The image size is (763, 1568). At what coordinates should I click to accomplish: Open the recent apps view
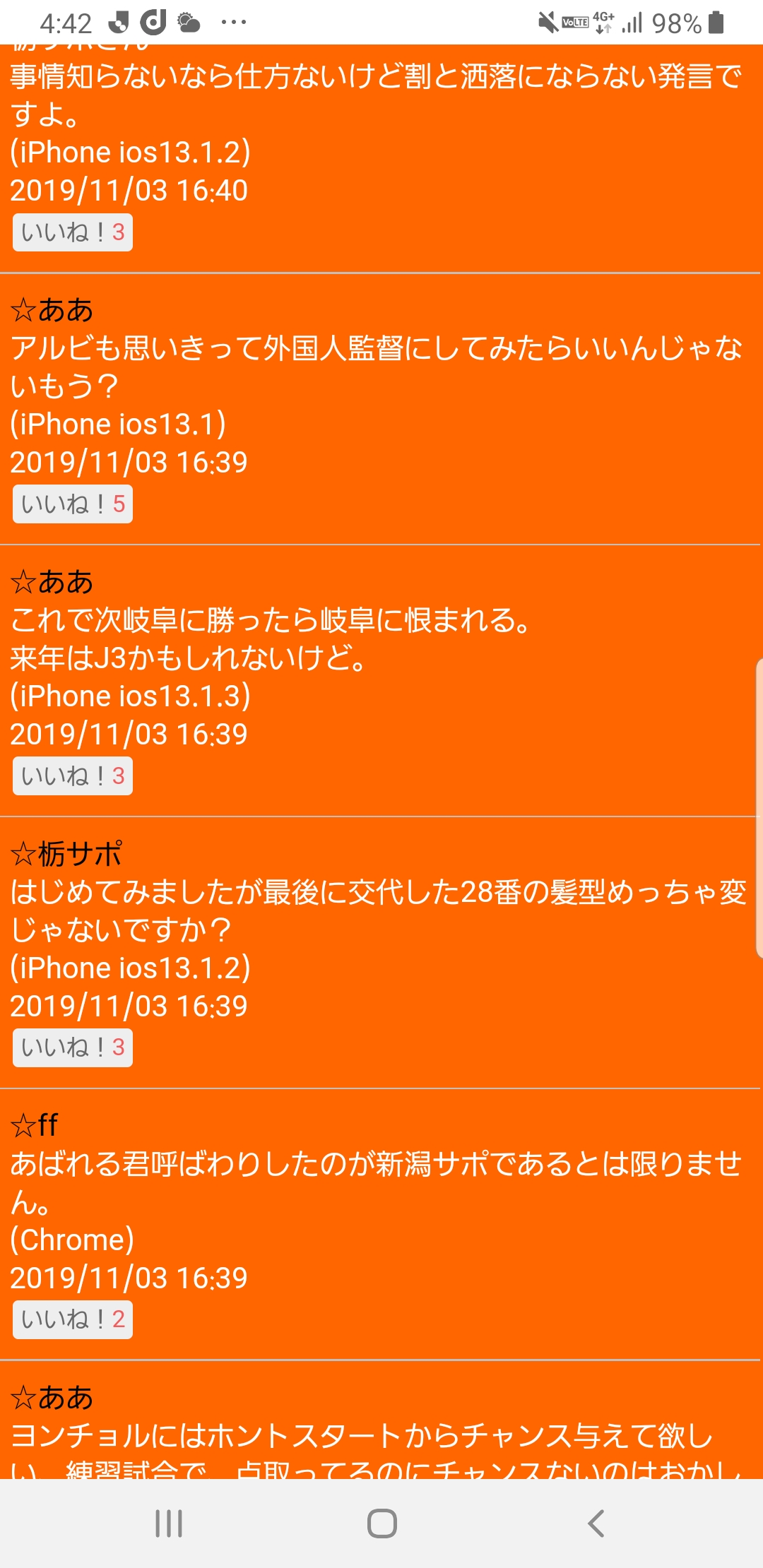169,1524
